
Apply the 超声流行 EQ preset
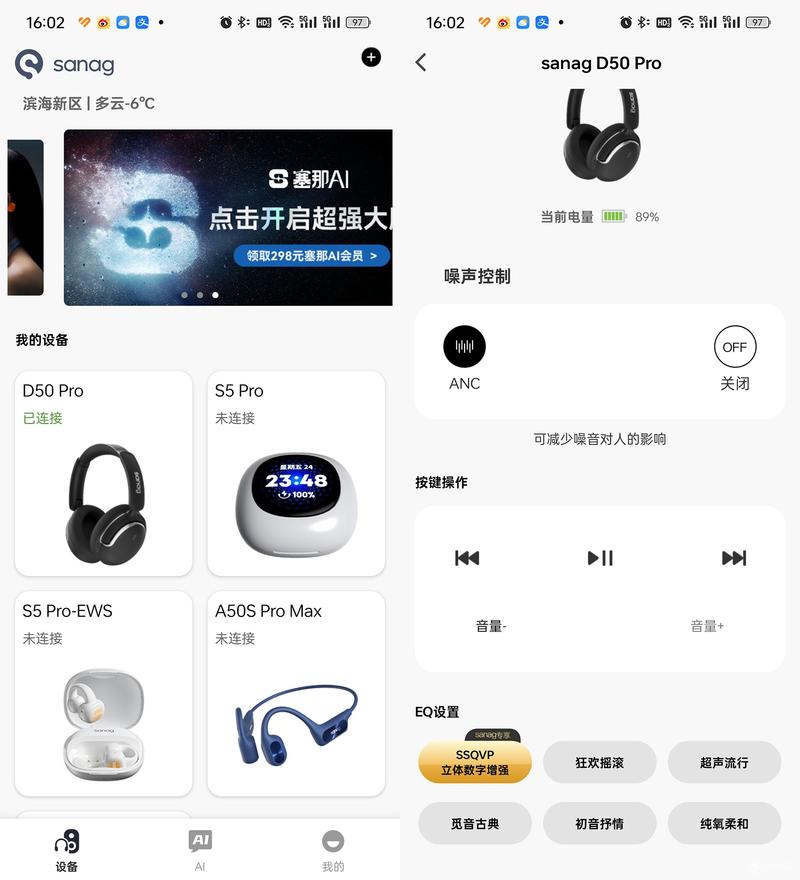click(x=724, y=762)
